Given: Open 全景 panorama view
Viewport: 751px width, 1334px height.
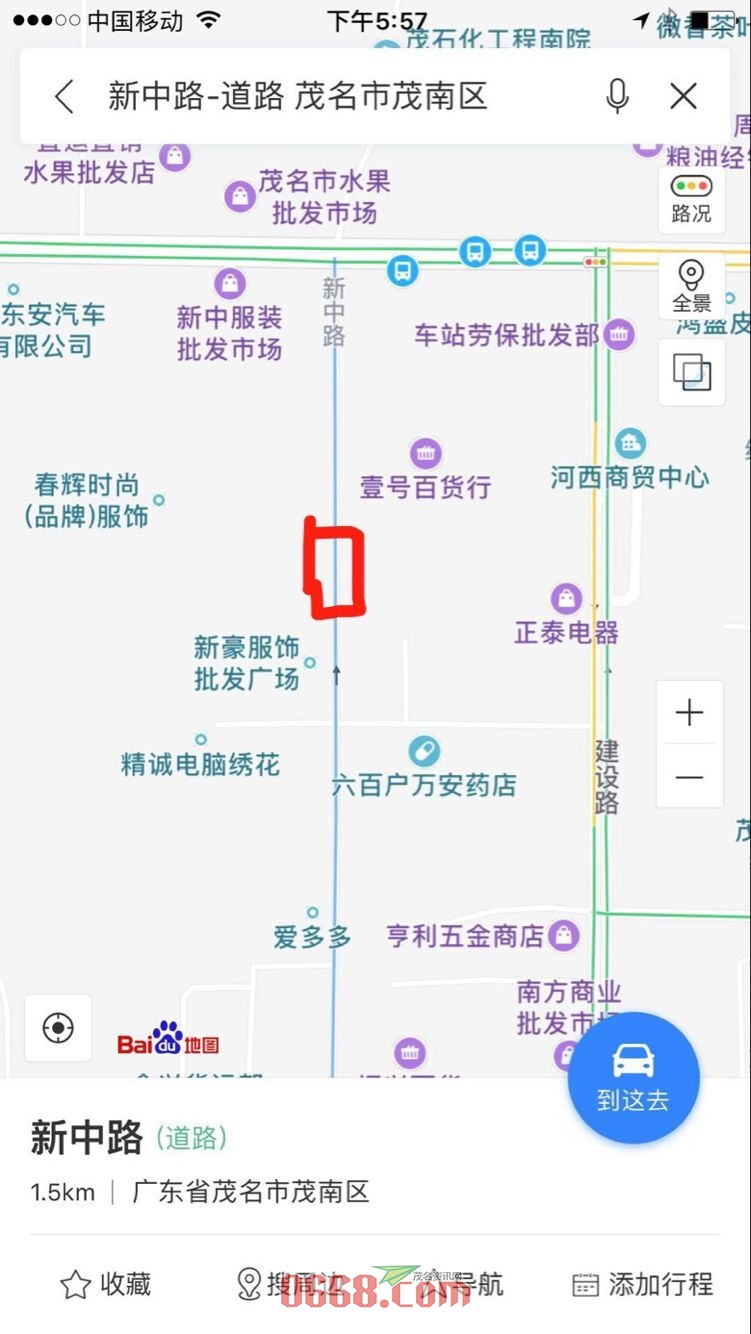Looking at the screenshot, I should [x=691, y=286].
